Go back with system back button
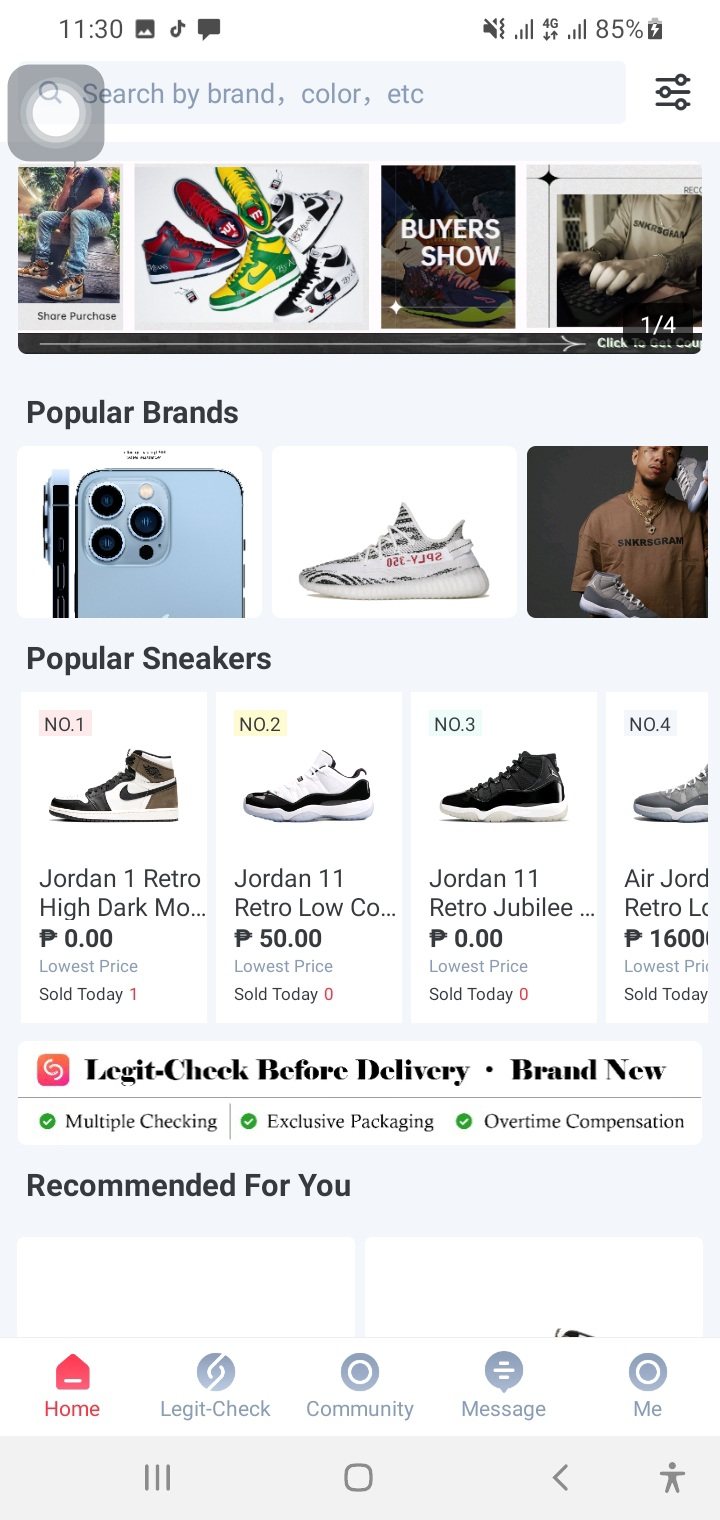Viewport: 720px width, 1520px height. (561, 1477)
